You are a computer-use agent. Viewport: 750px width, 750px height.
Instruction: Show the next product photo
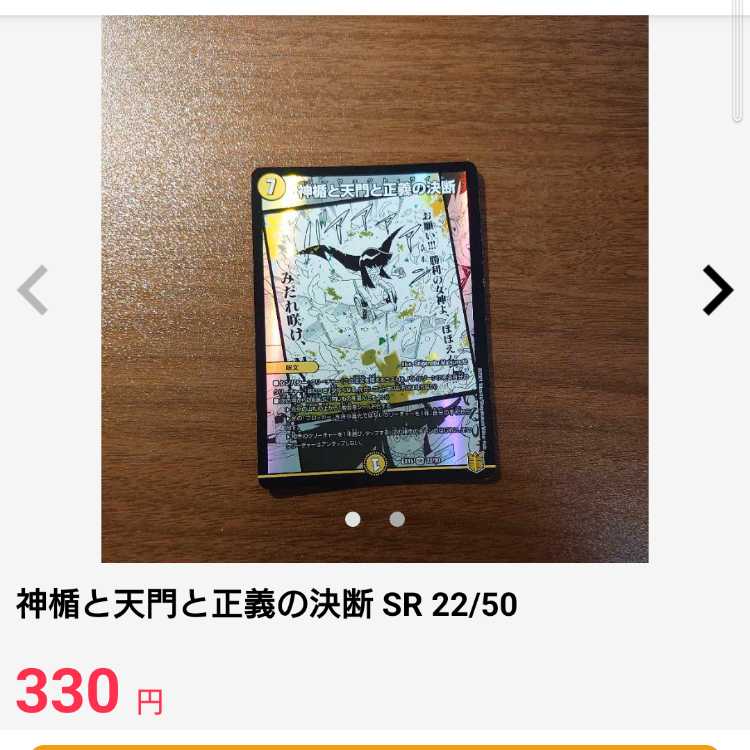click(716, 290)
